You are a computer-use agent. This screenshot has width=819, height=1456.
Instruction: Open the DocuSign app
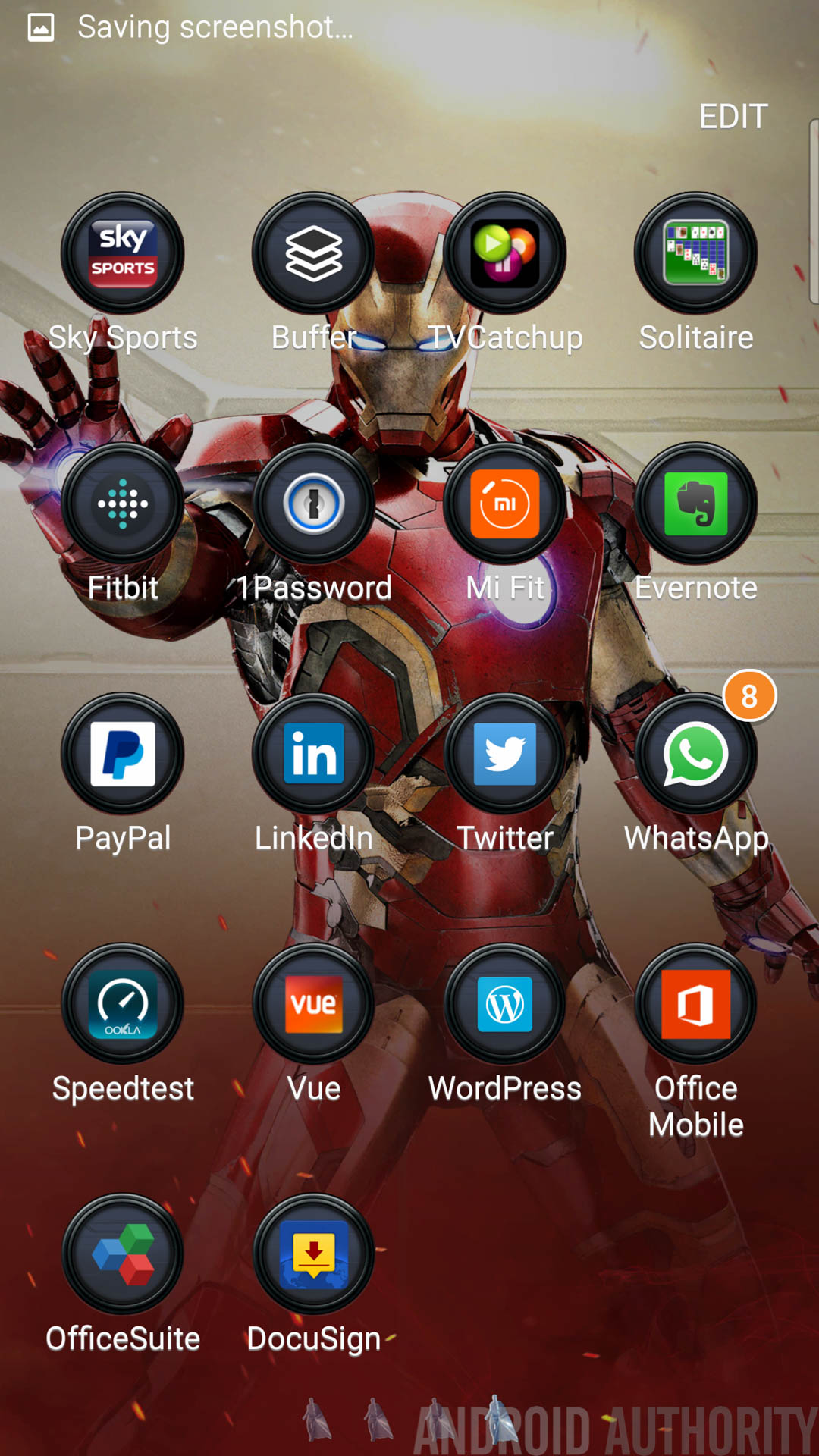click(x=313, y=1254)
